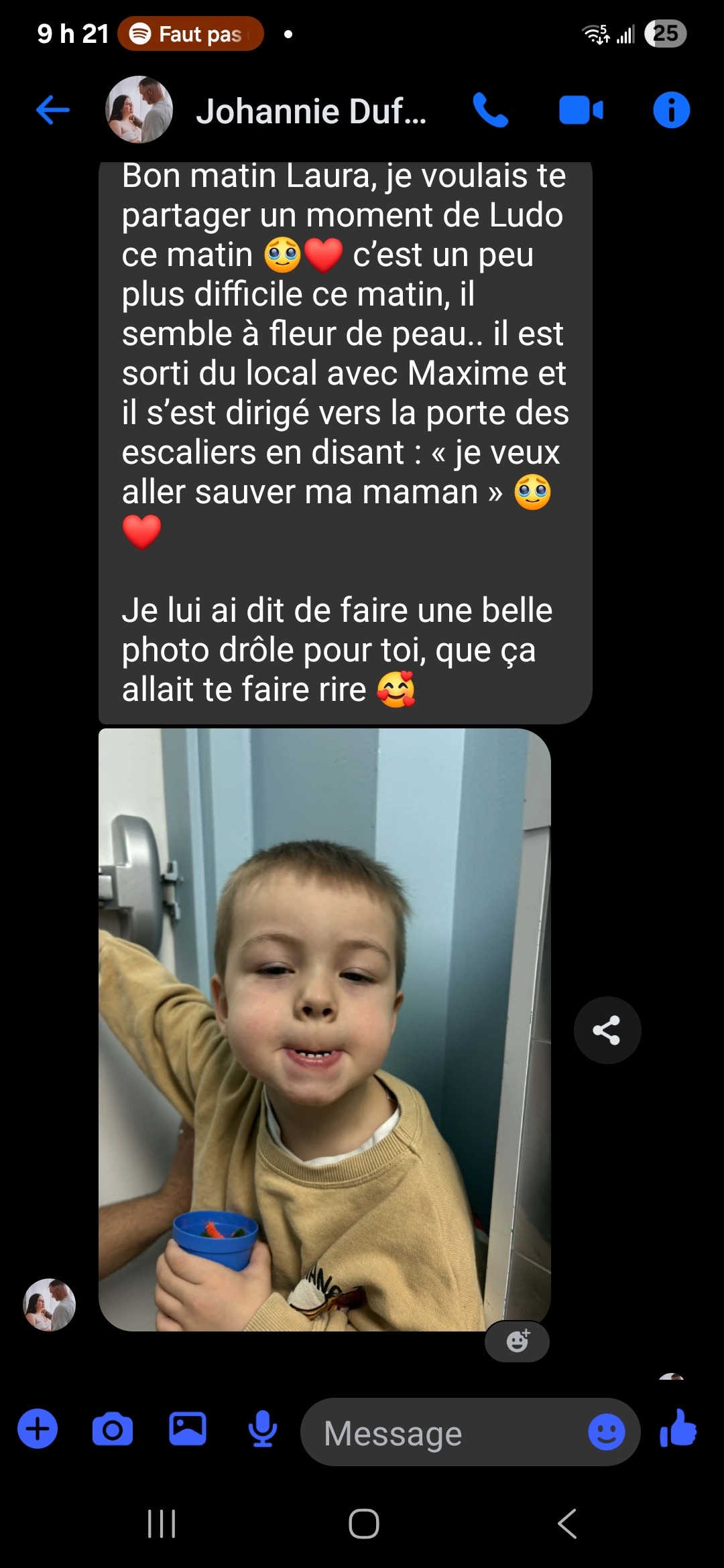The height and width of the screenshot is (1568, 724).
Task: Open the gallery picker
Action: point(188,1429)
